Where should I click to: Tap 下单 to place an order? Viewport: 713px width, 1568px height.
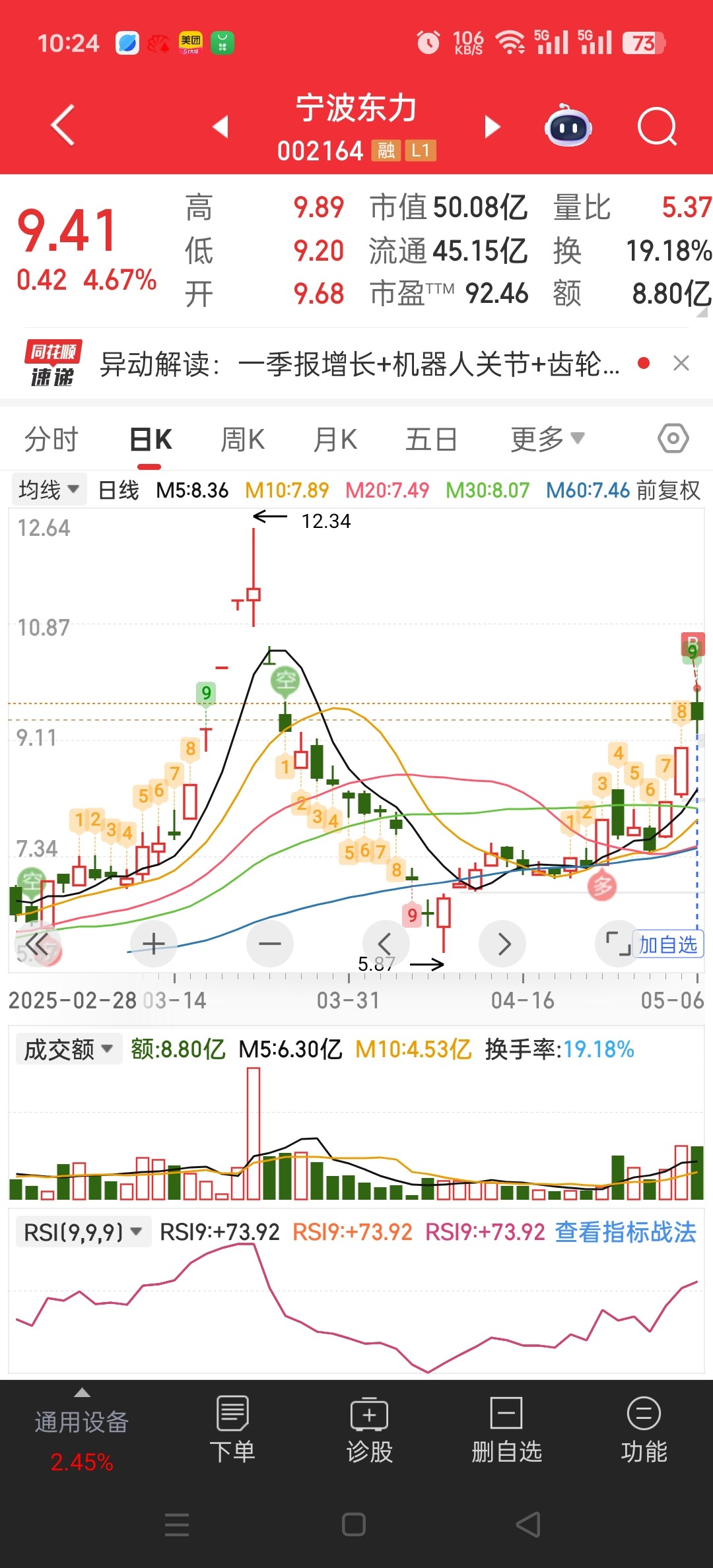coord(232,1429)
